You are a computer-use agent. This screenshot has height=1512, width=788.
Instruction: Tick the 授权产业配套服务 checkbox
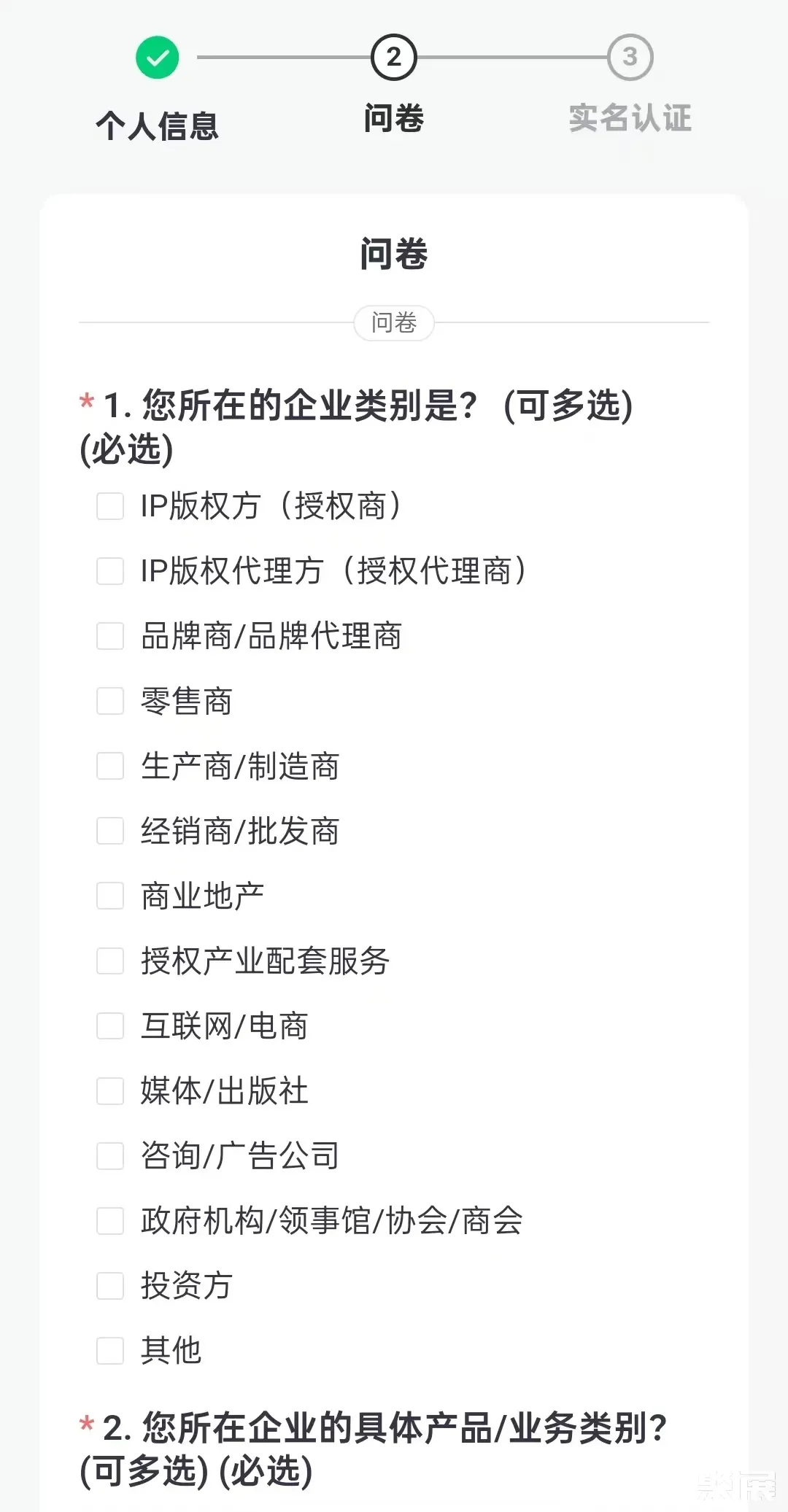(110, 961)
